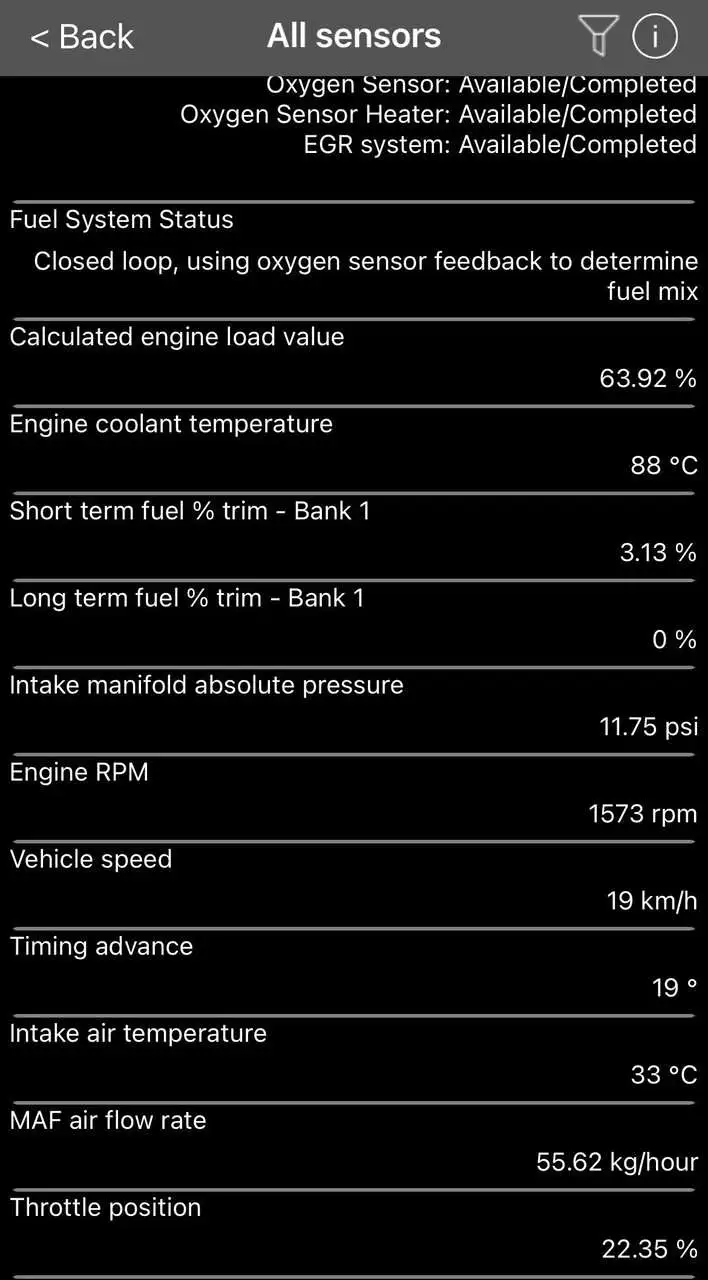Screen dimensions: 708x1280
Task: Go back to the previous screen
Action: (81, 37)
